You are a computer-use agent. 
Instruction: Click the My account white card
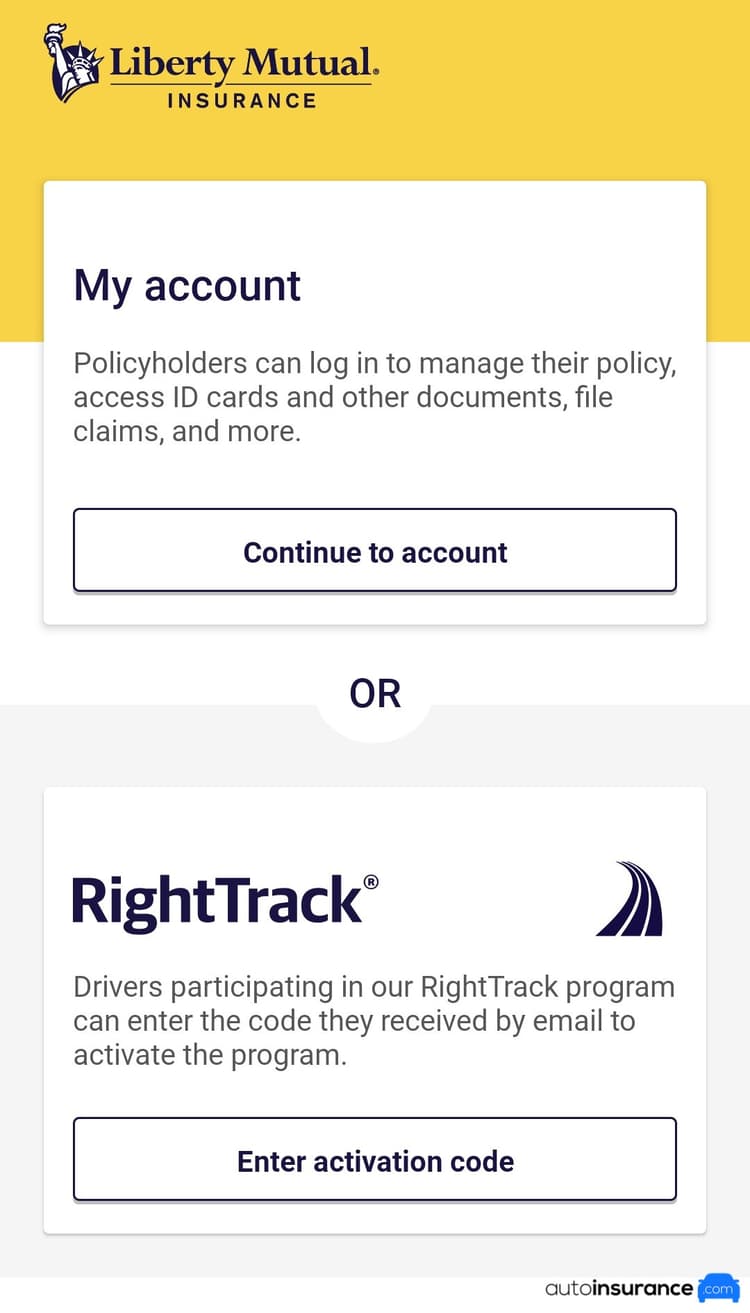point(375,400)
